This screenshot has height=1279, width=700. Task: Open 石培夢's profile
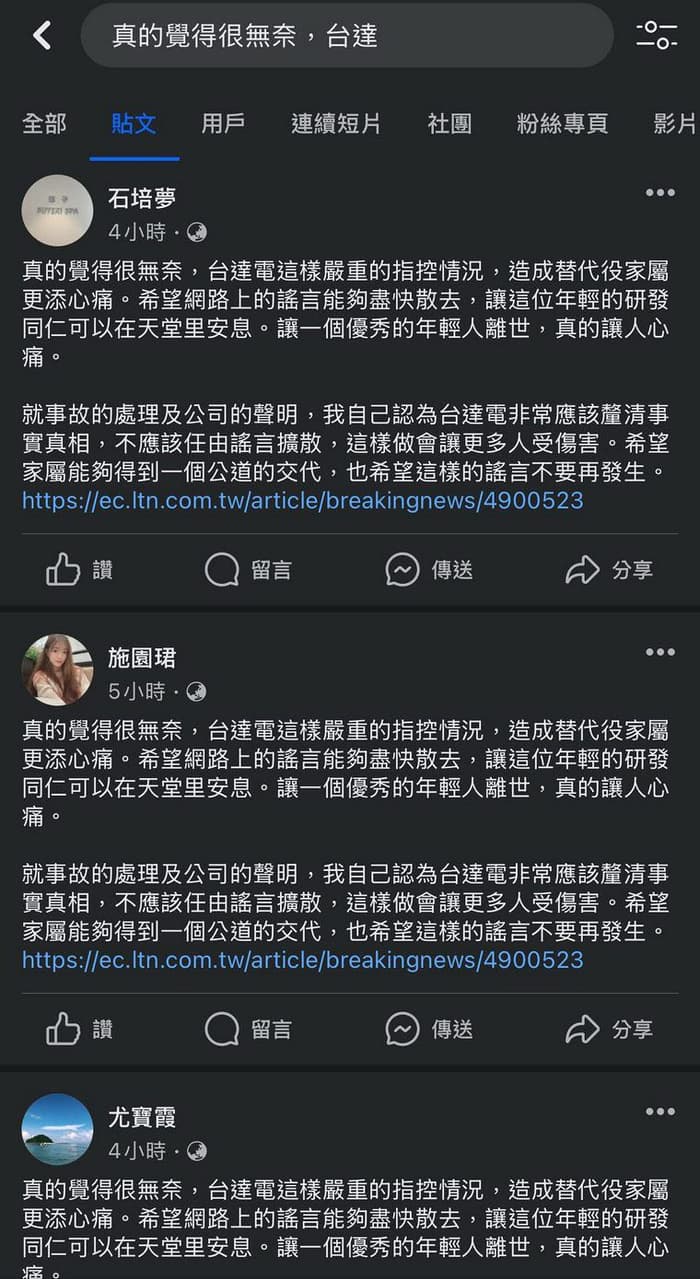142,197
